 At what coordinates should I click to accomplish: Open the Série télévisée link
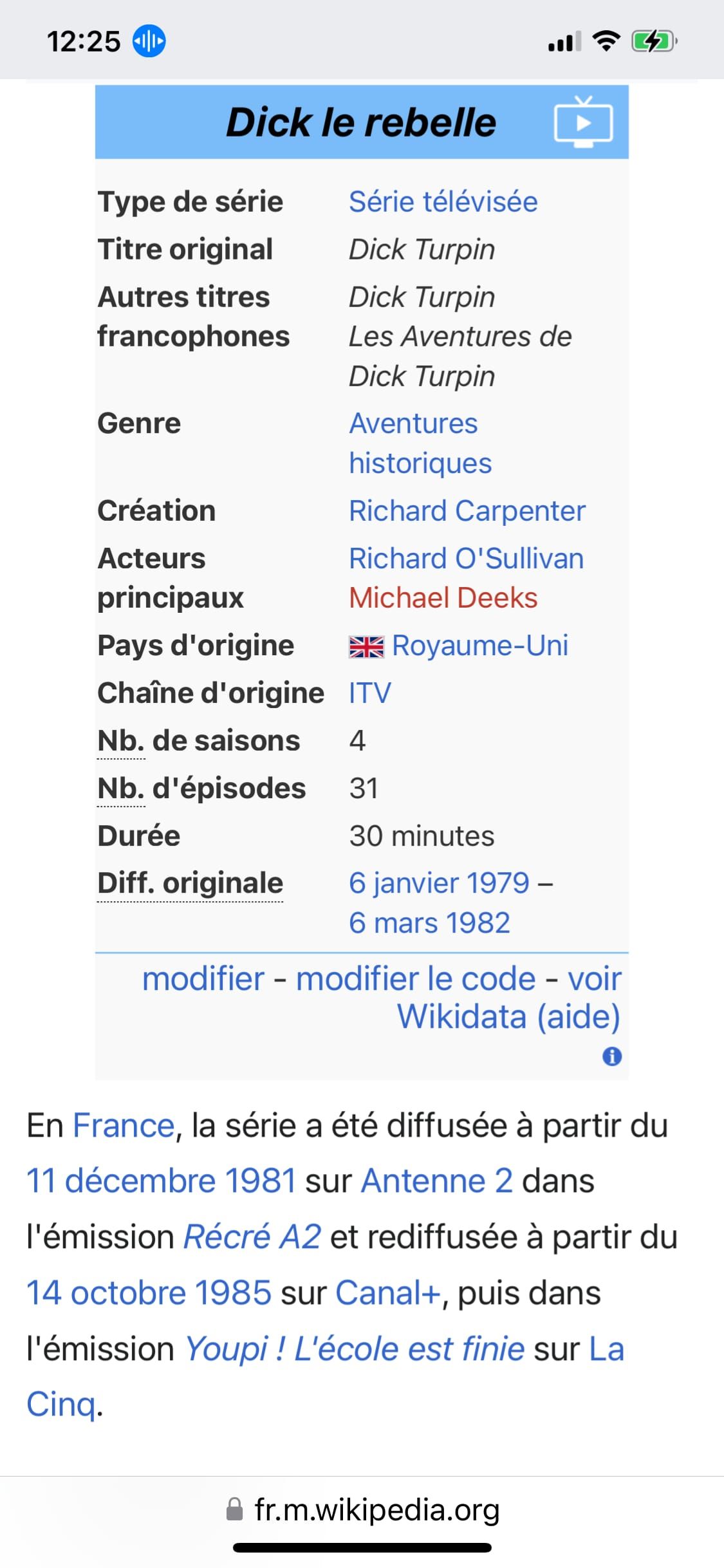[443, 202]
